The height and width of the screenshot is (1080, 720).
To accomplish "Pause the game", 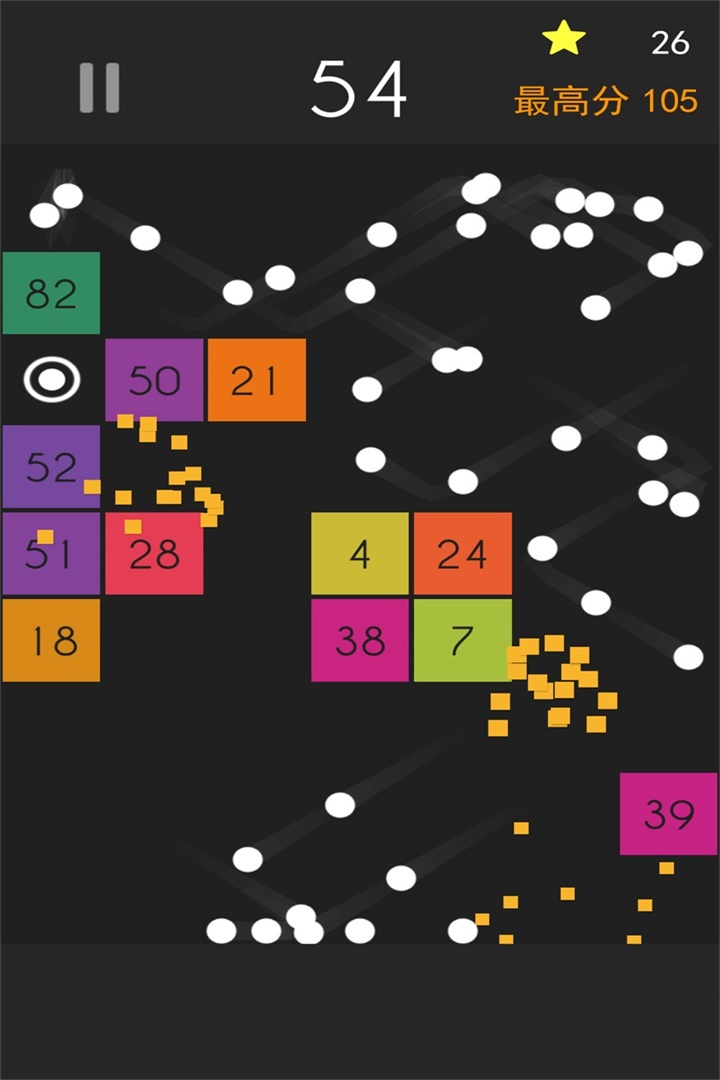I will coord(100,88).
